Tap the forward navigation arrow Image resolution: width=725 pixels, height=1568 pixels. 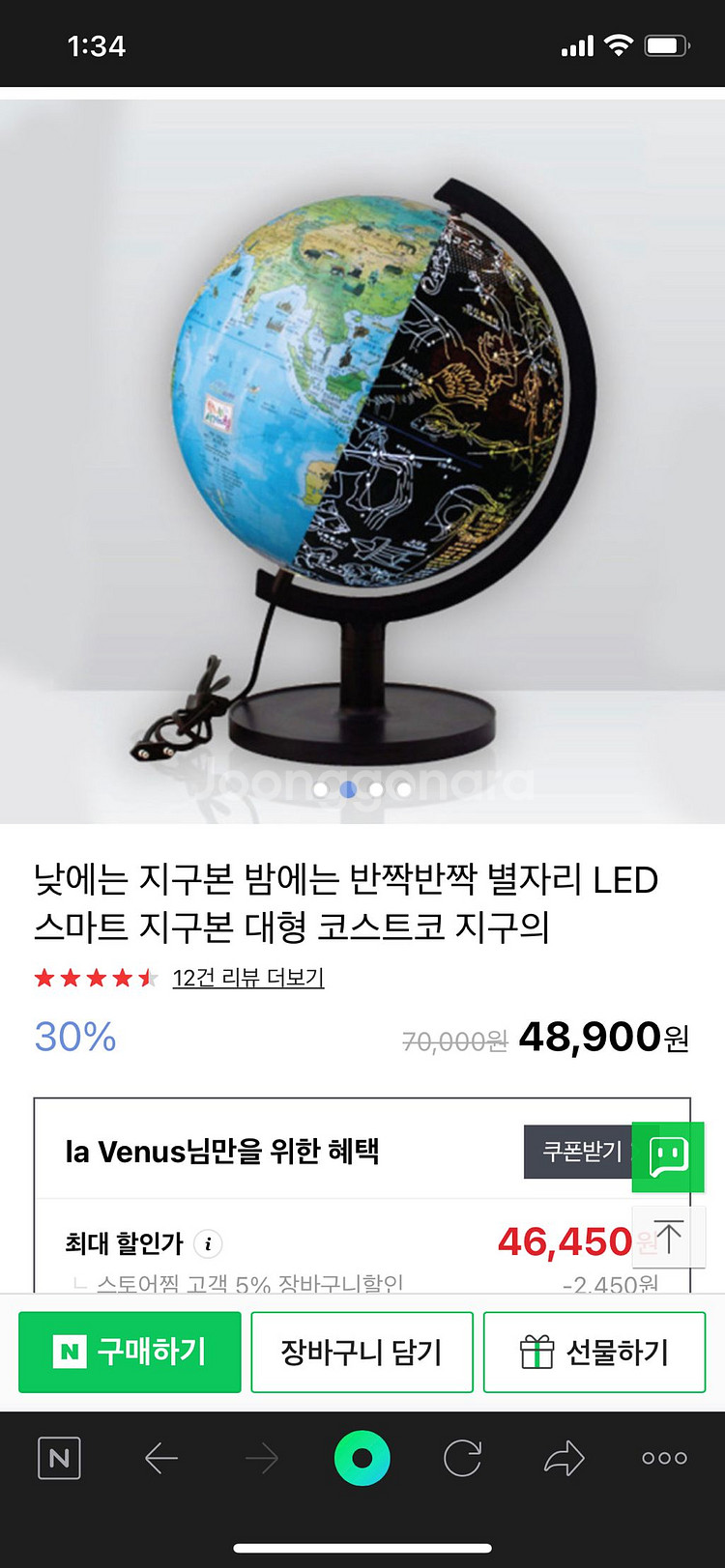262,1459
